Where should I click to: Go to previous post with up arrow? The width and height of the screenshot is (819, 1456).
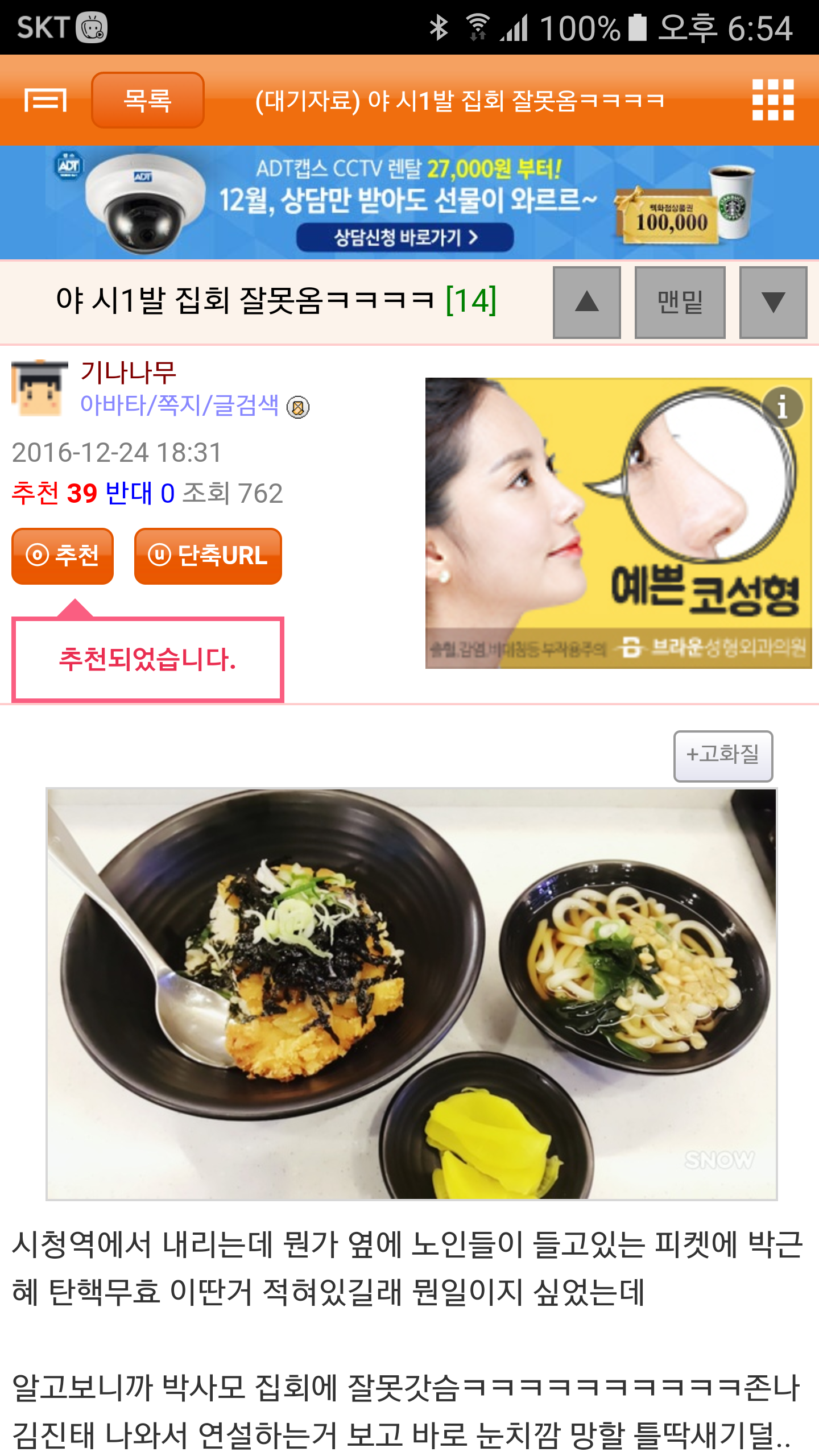coord(586,302)
